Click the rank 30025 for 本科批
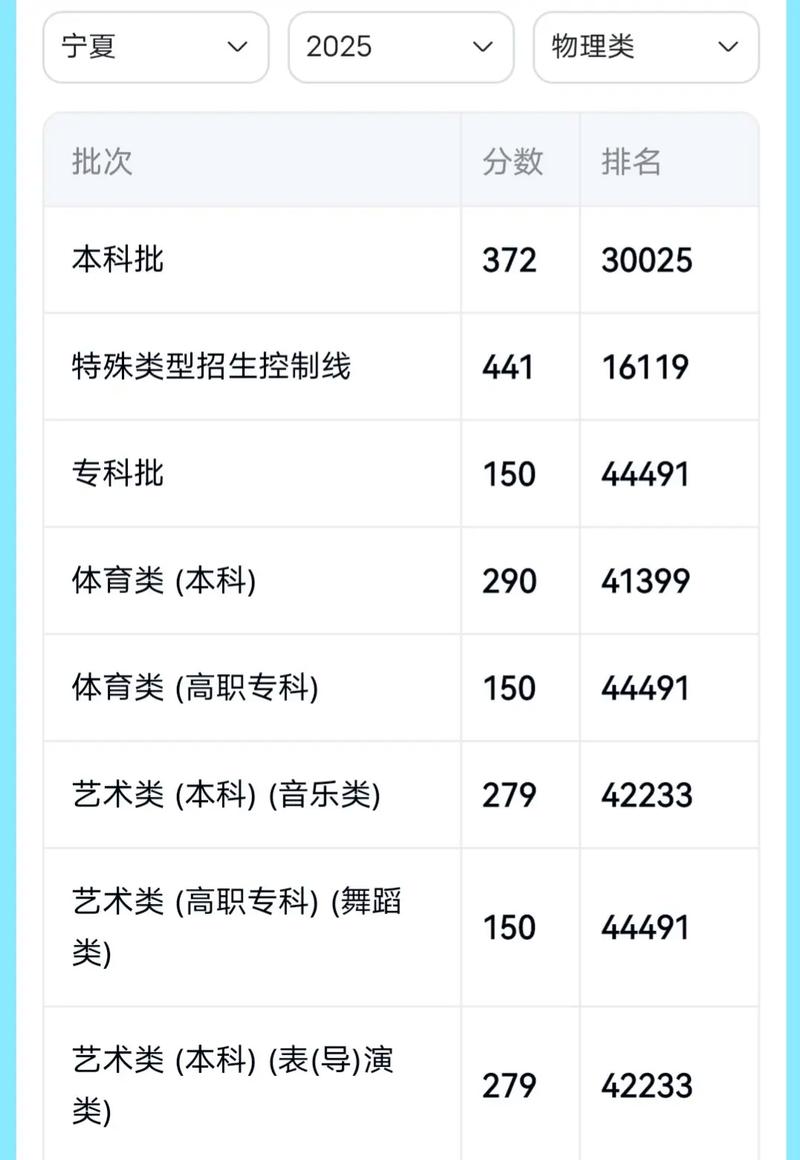This screenshot has height=1160, width=800. tap(644, 260)
